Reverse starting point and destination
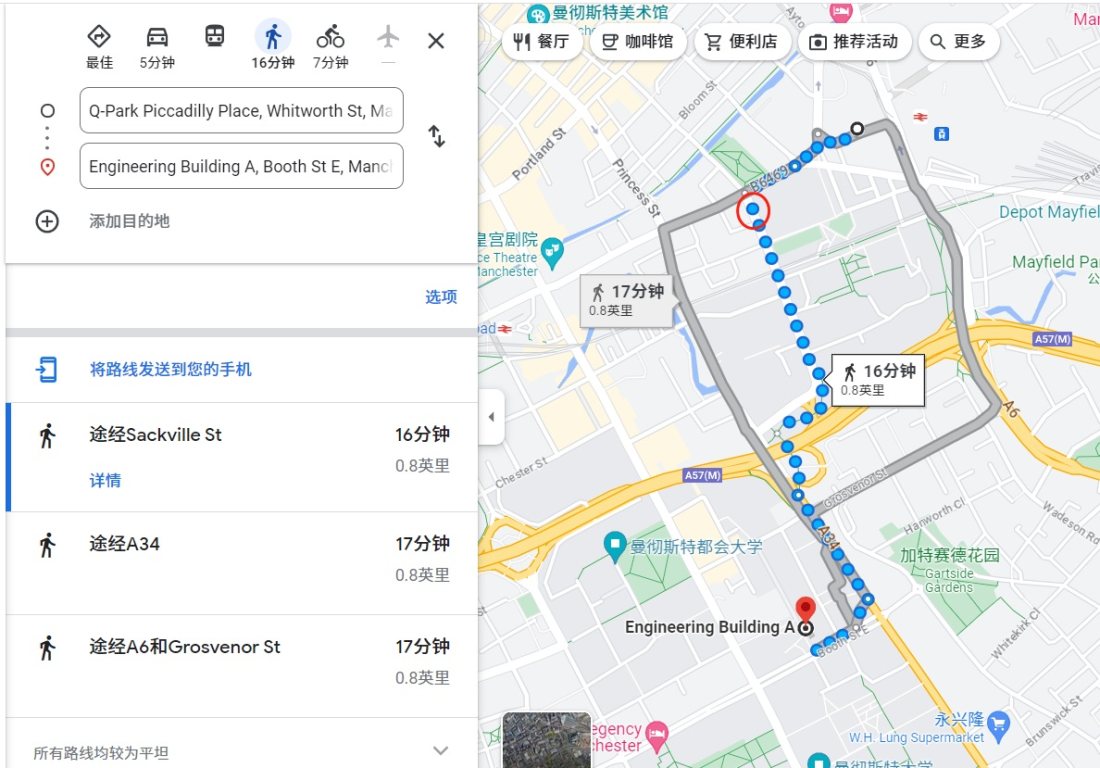 pos(436,137)
